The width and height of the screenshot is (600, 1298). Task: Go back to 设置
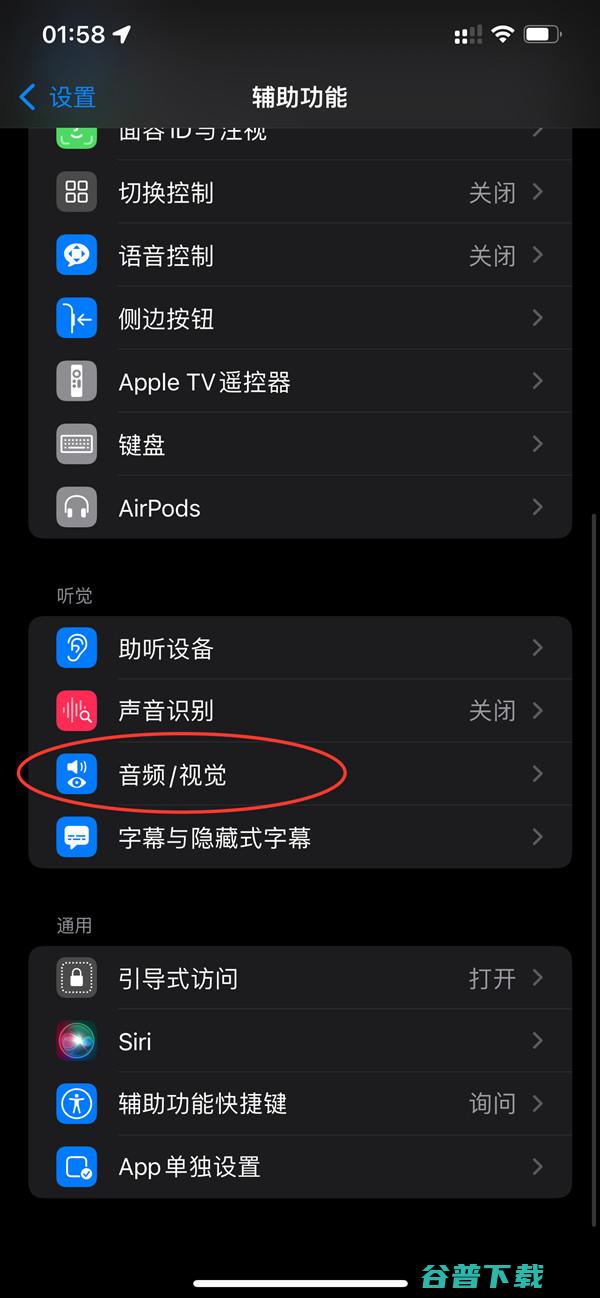point(58,97)
